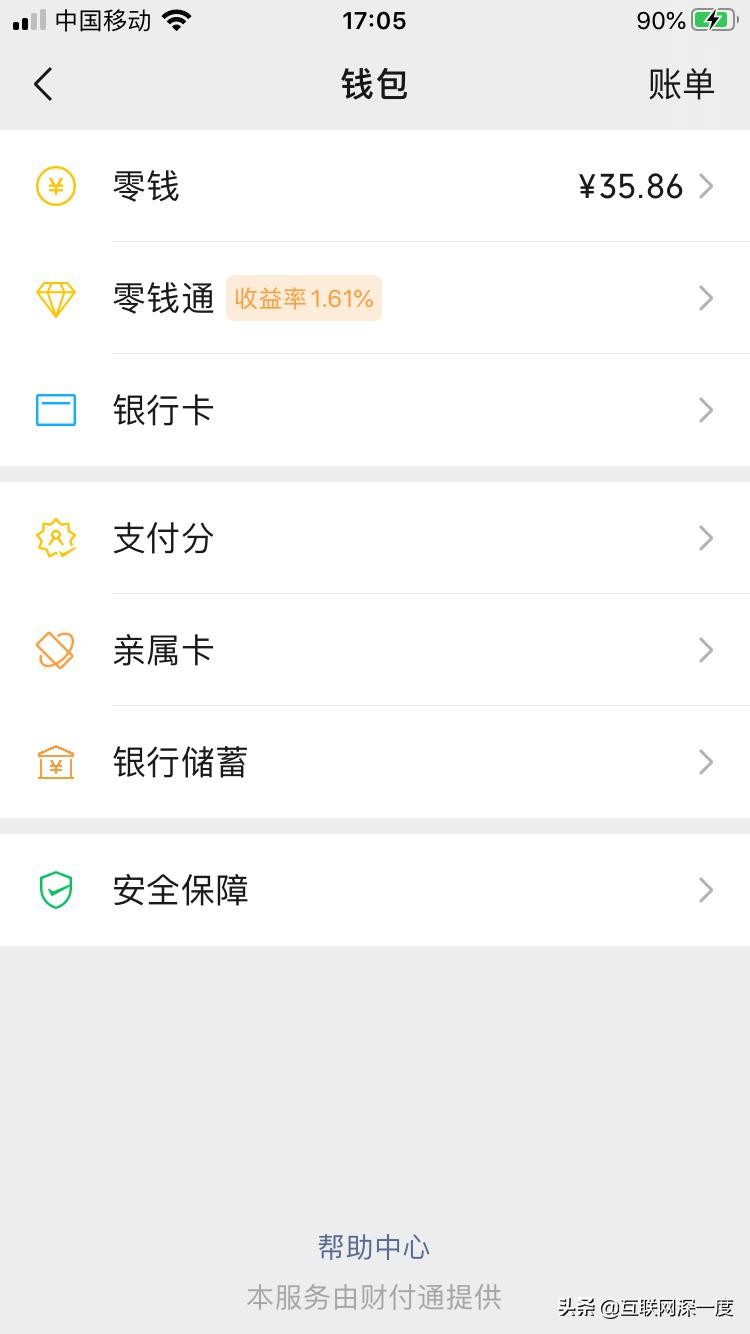Go back from the 钱包 page
Screen dimensions: 750x1334
(x=43, y=85)
